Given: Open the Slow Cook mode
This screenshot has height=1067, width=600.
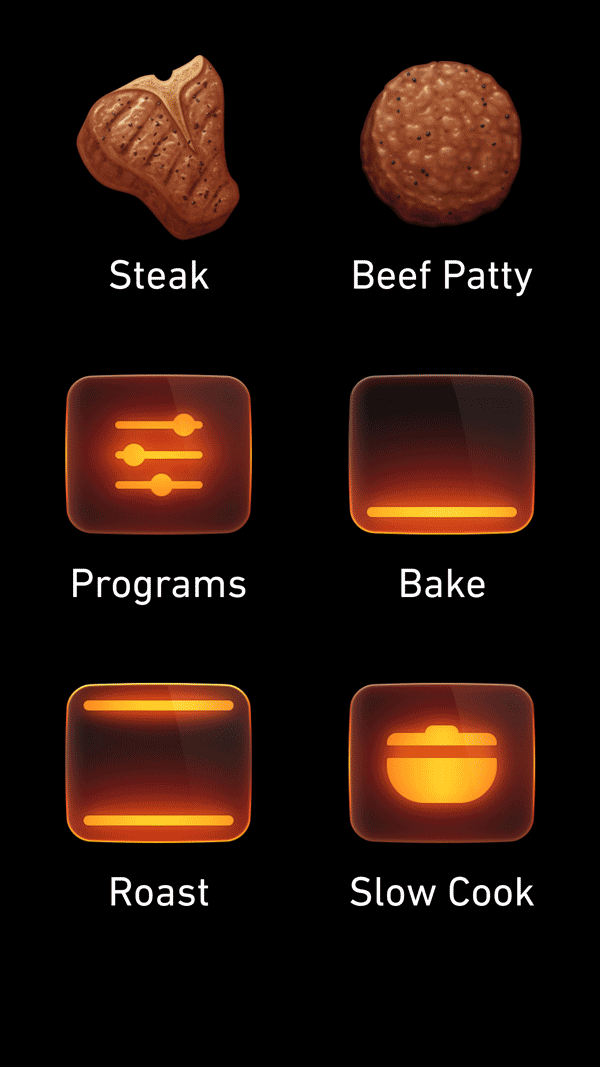Looking at the screenshot, I should point(441,763).
